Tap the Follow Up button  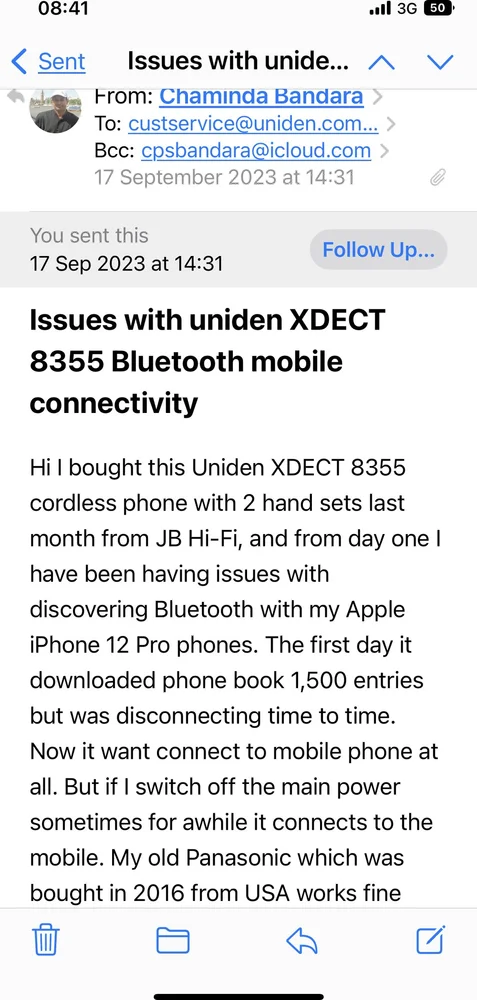tap(379, 249)
